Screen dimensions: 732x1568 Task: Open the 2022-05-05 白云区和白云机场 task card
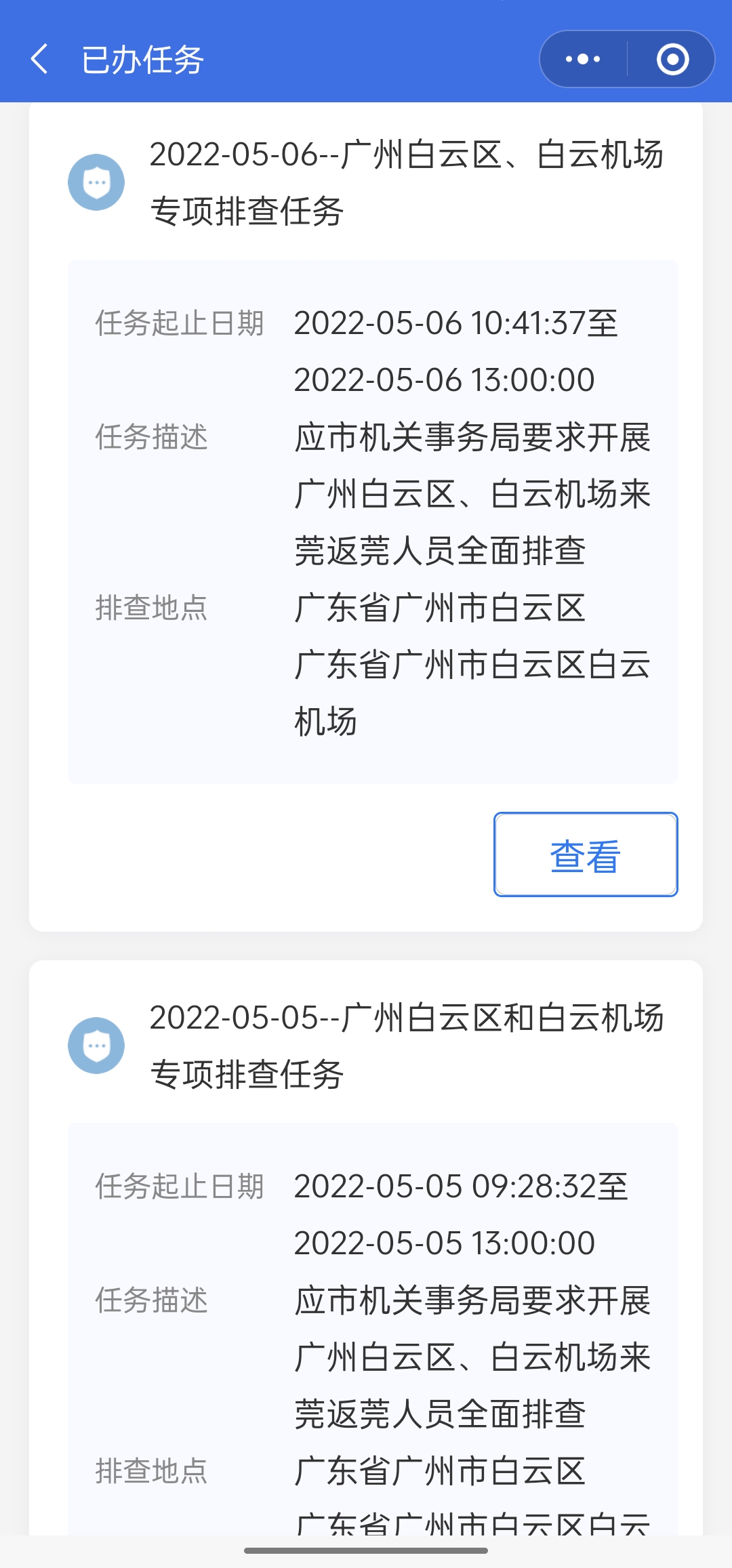pyautogui.click(x=405, y=1046)
